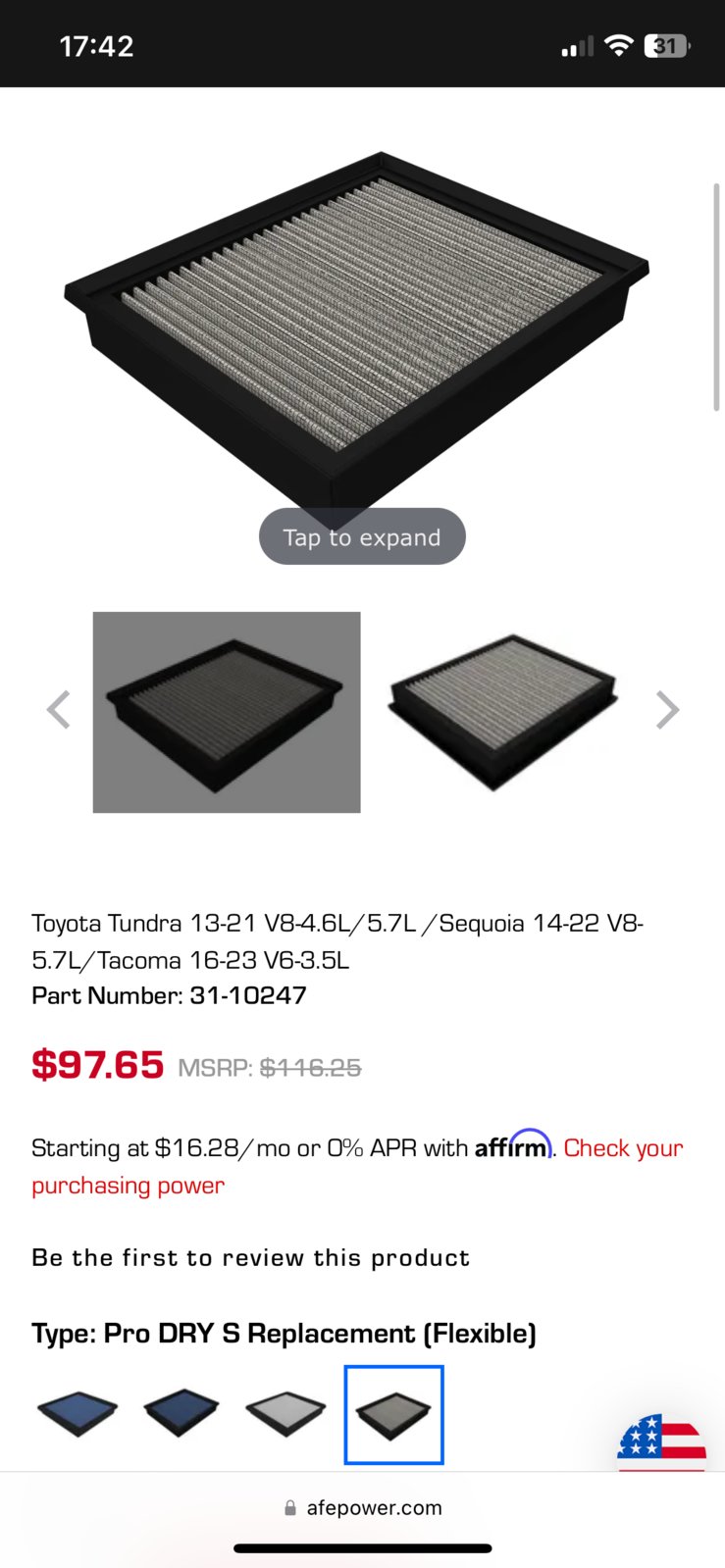Tap the afepower.com address bar
Viewport: 725px width, 1568px height.
click(363, 1508)
